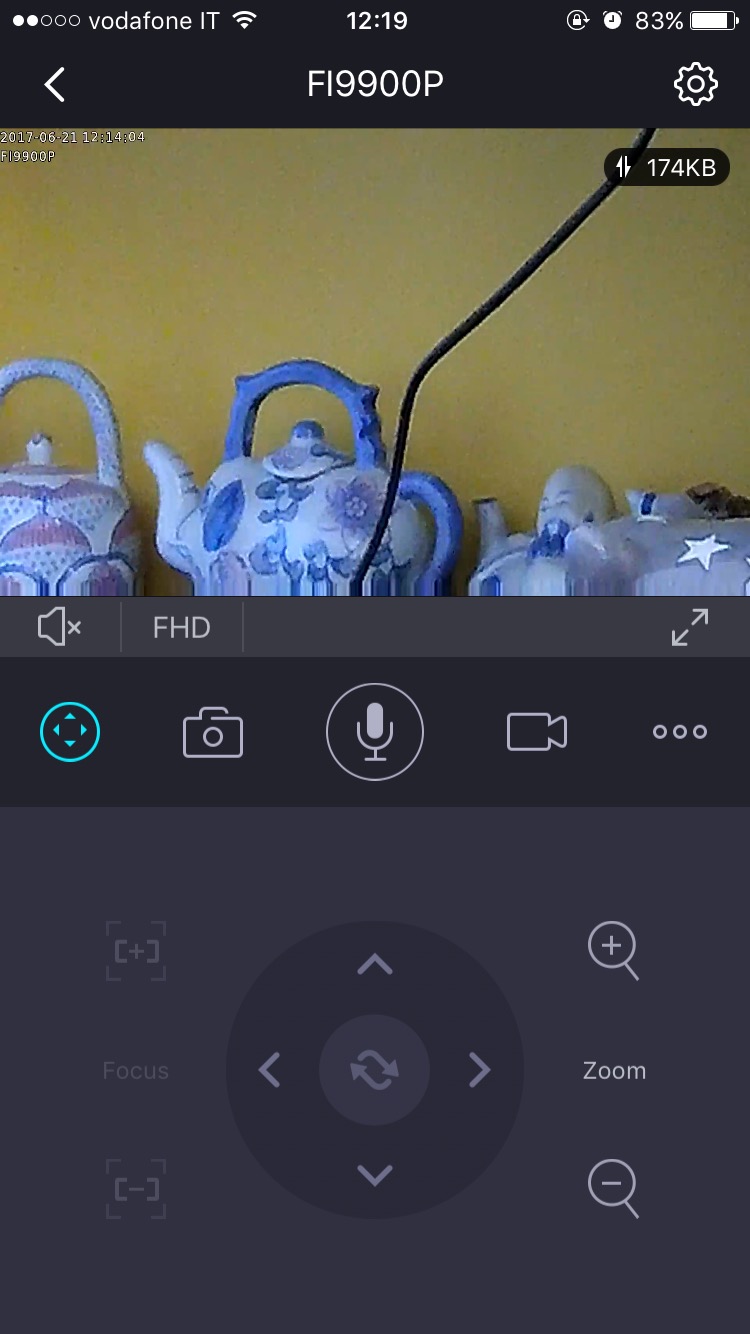Start the cruise rotation in center
This screenshot has height=1334, width=750.
pyautogui.click(x=375, y=1070)
